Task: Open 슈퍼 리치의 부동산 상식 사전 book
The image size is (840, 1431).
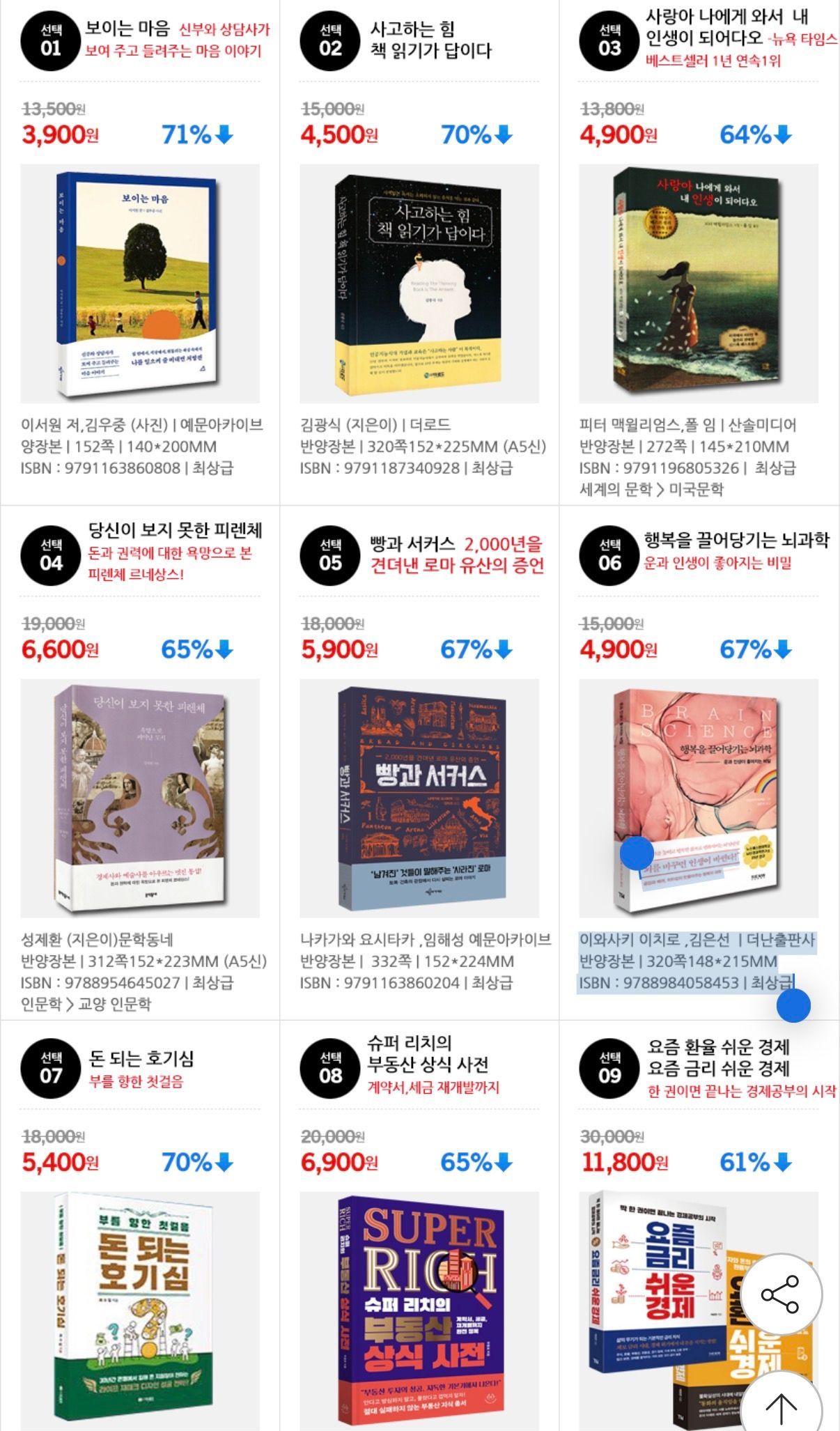Action: [x=419, y=1310]
